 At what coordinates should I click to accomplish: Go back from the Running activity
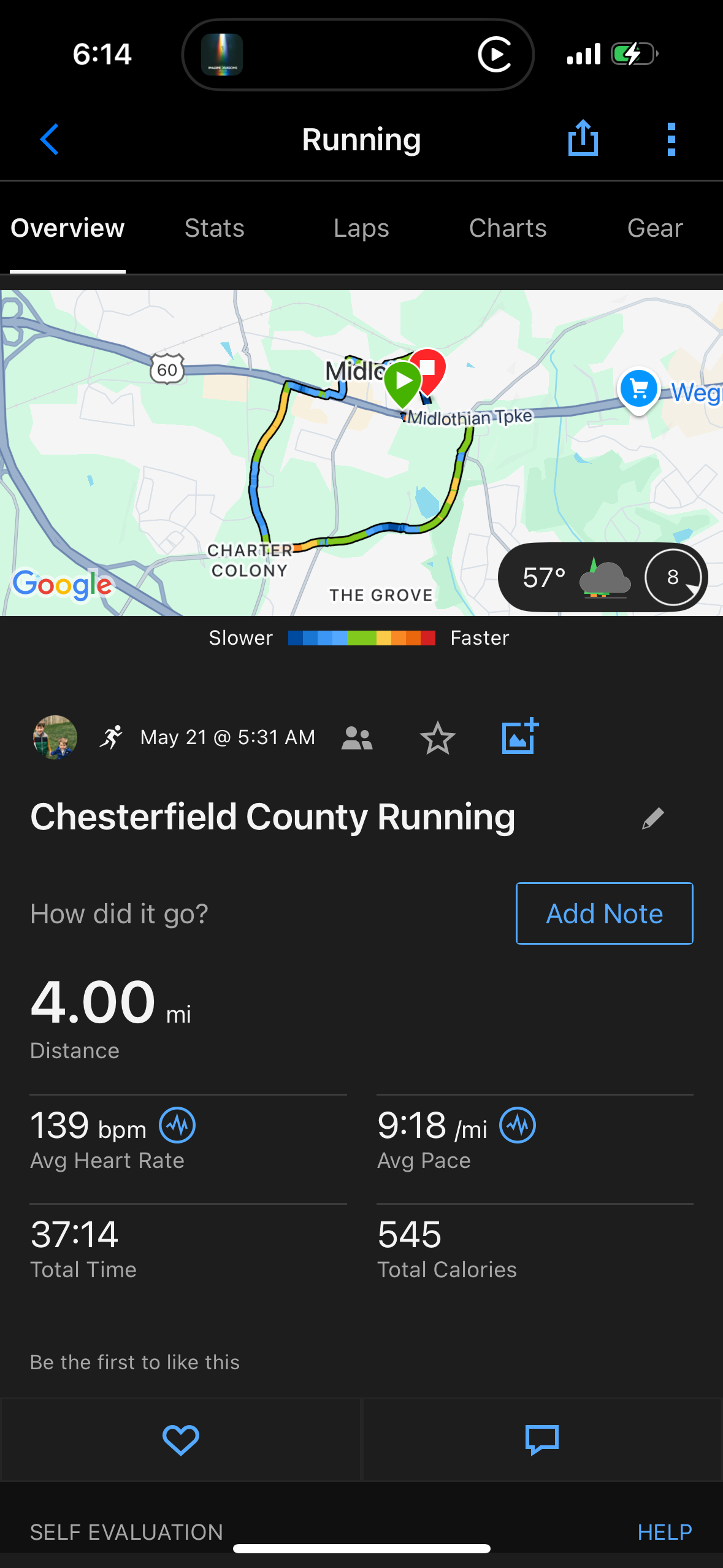pyautogui.click(x=49, y=139)
